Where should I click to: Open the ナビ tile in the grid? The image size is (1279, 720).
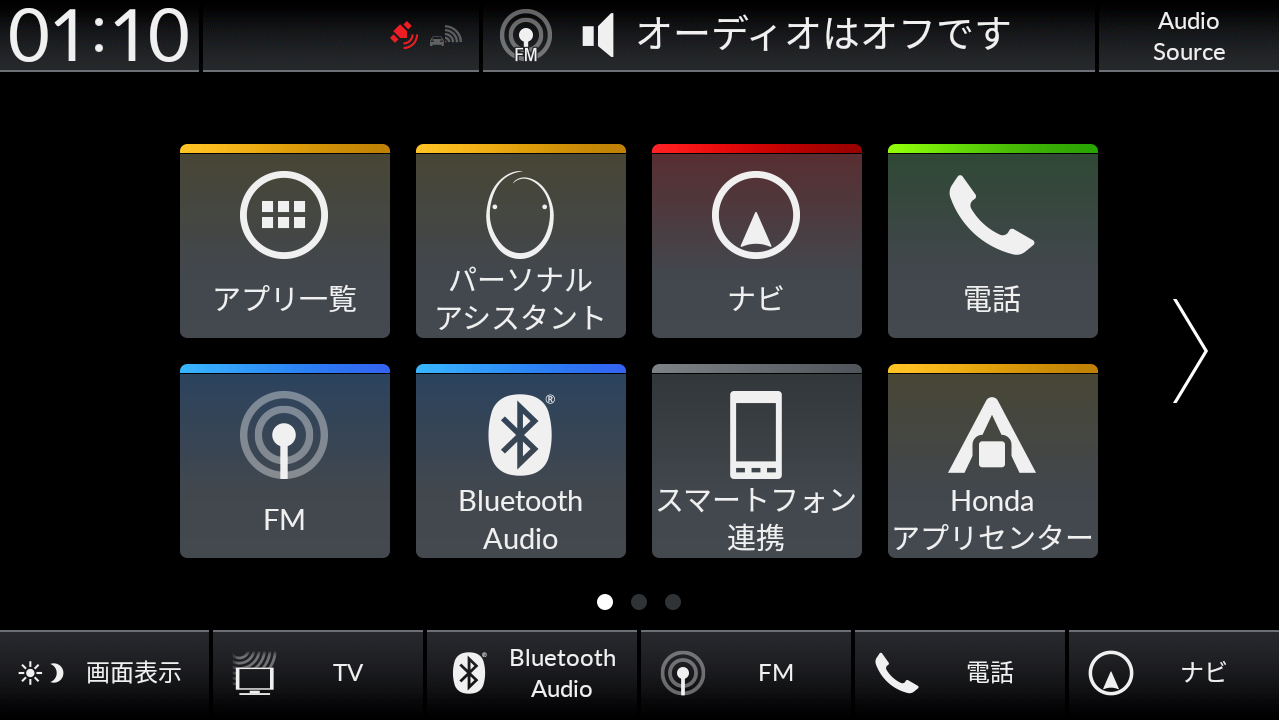pos(757,241)
